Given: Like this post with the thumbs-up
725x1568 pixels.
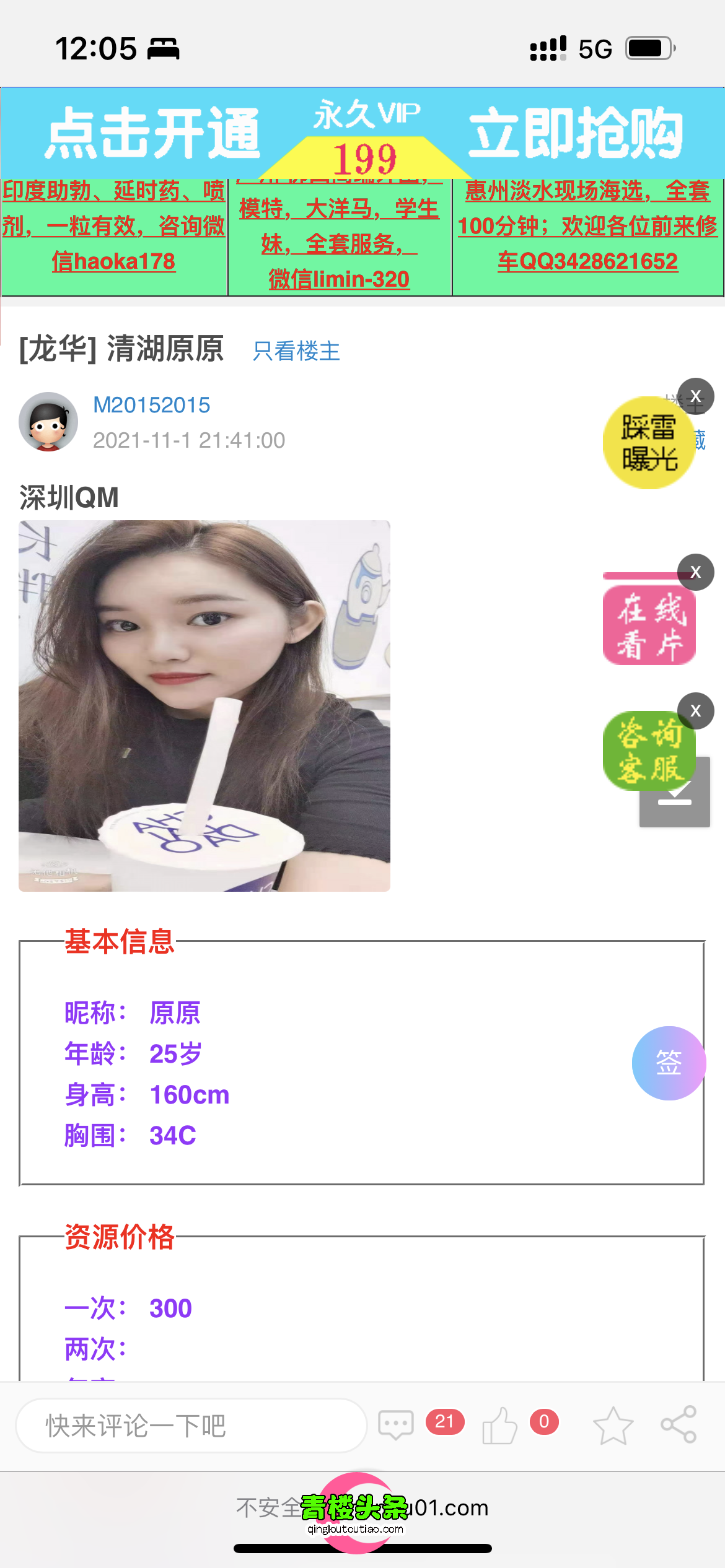Looking at the screenshot, I should click(x=499, y=1426).
